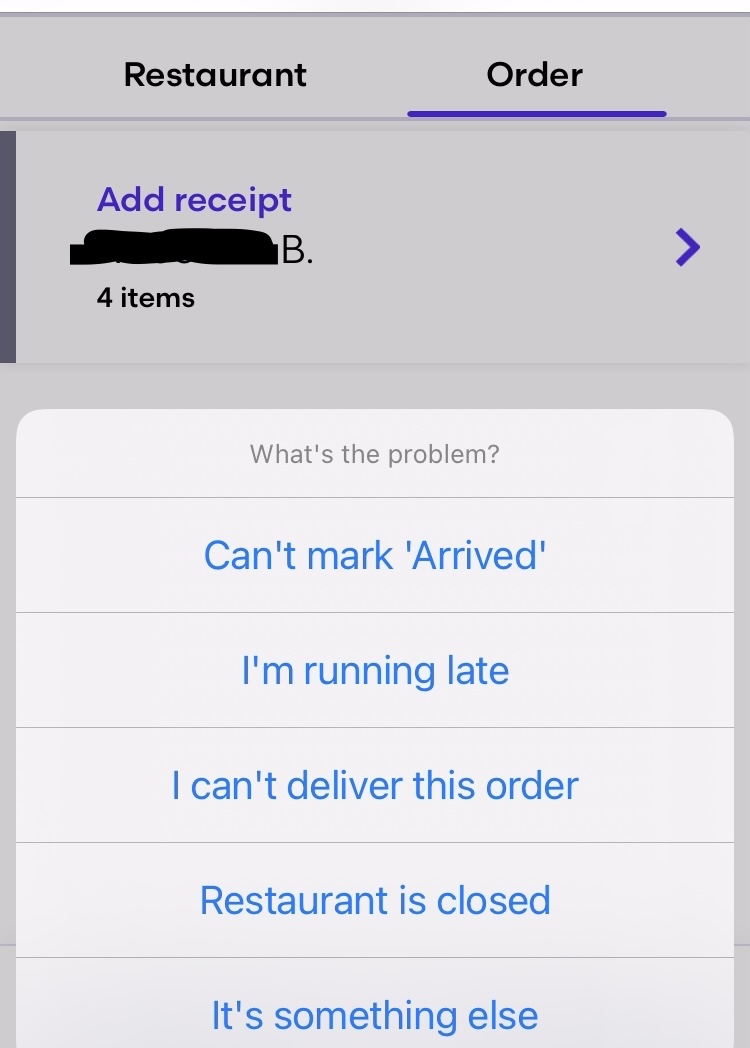Image resolution: width=750 pixels, height=1048 pixels.
Task: Tap the "What's the problem?" header
Action: (374, 453)
